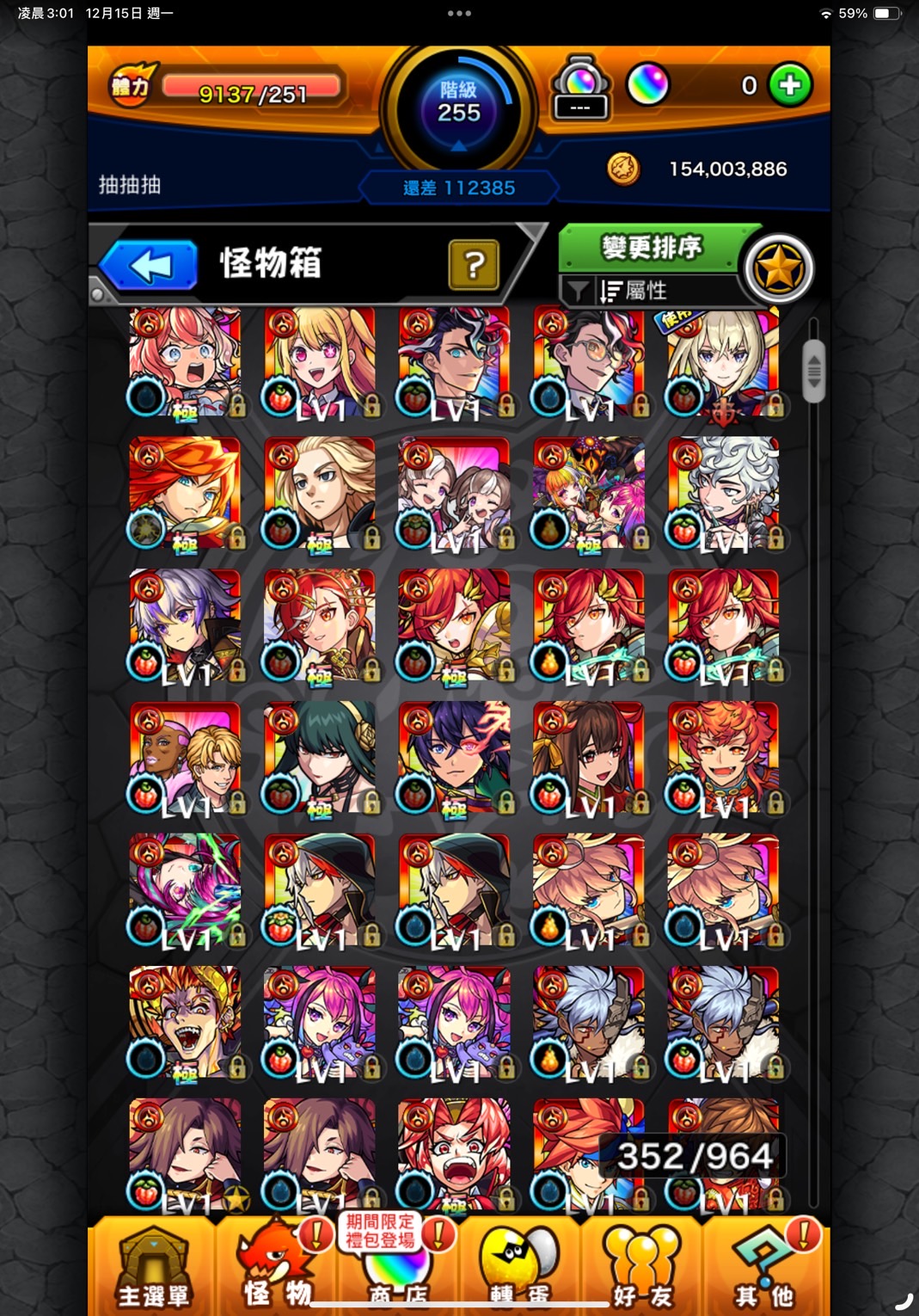Open the 好友 friends tab
The height and width of the screenshot is (1316, 919).
(641, 1266)
